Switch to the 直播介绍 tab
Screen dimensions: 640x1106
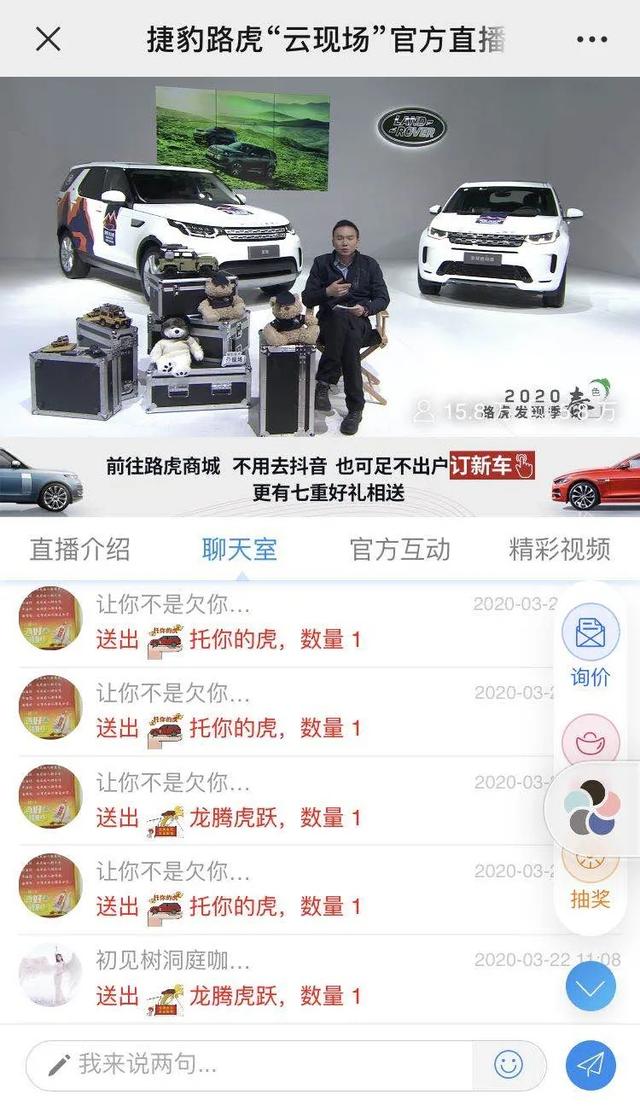80,549
